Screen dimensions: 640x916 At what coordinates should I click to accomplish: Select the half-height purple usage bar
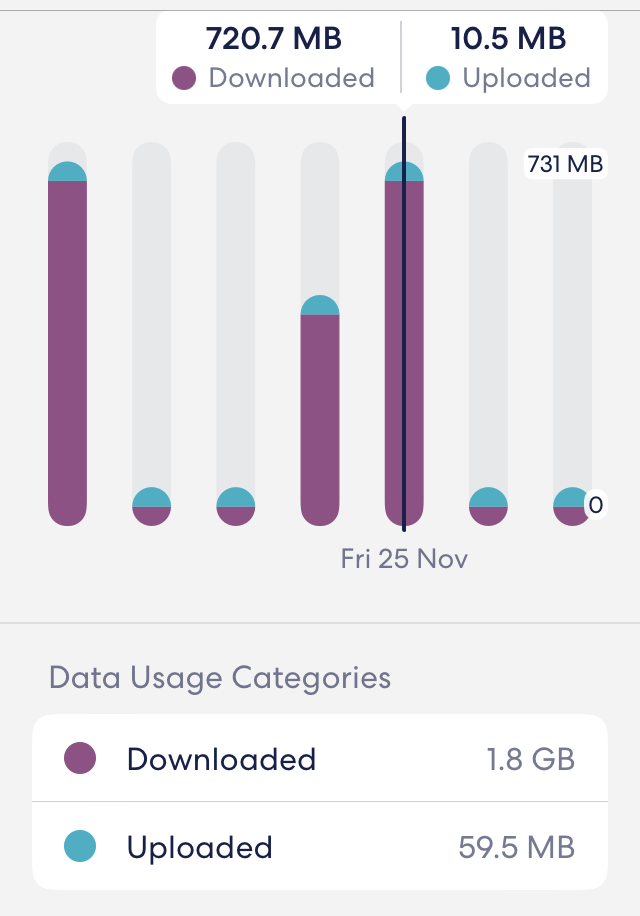coord(320,415)
